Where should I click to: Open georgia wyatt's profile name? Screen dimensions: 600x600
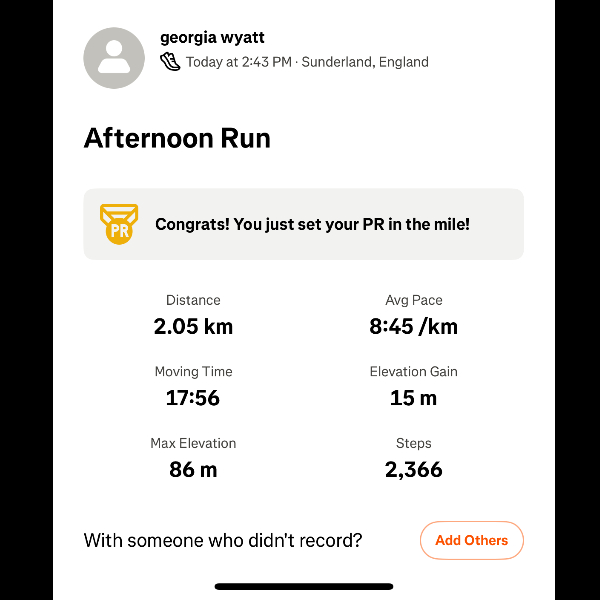(x=212, y=38)
